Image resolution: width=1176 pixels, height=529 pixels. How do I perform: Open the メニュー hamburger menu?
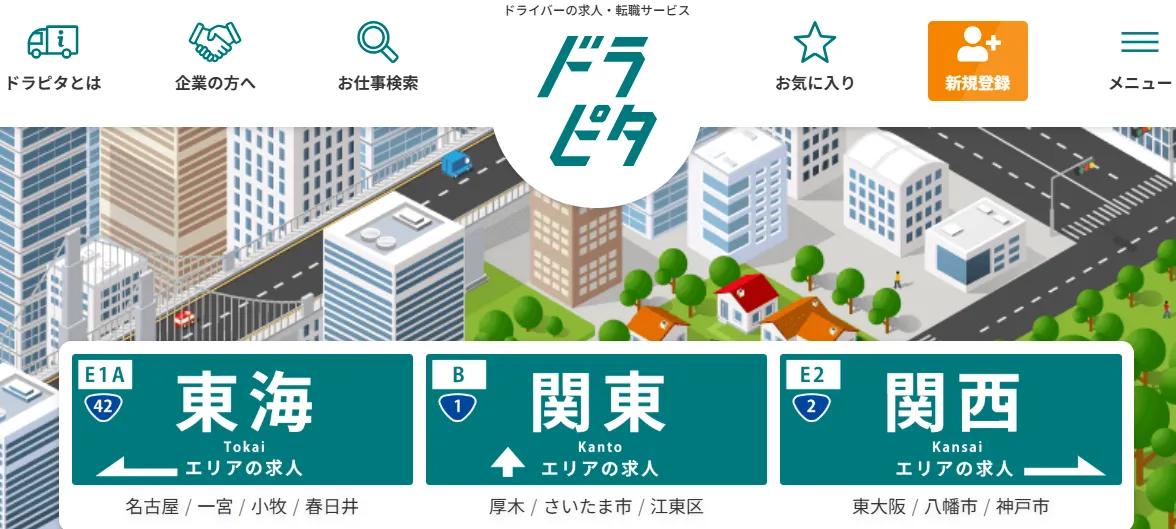click(x=1139, y=58)
